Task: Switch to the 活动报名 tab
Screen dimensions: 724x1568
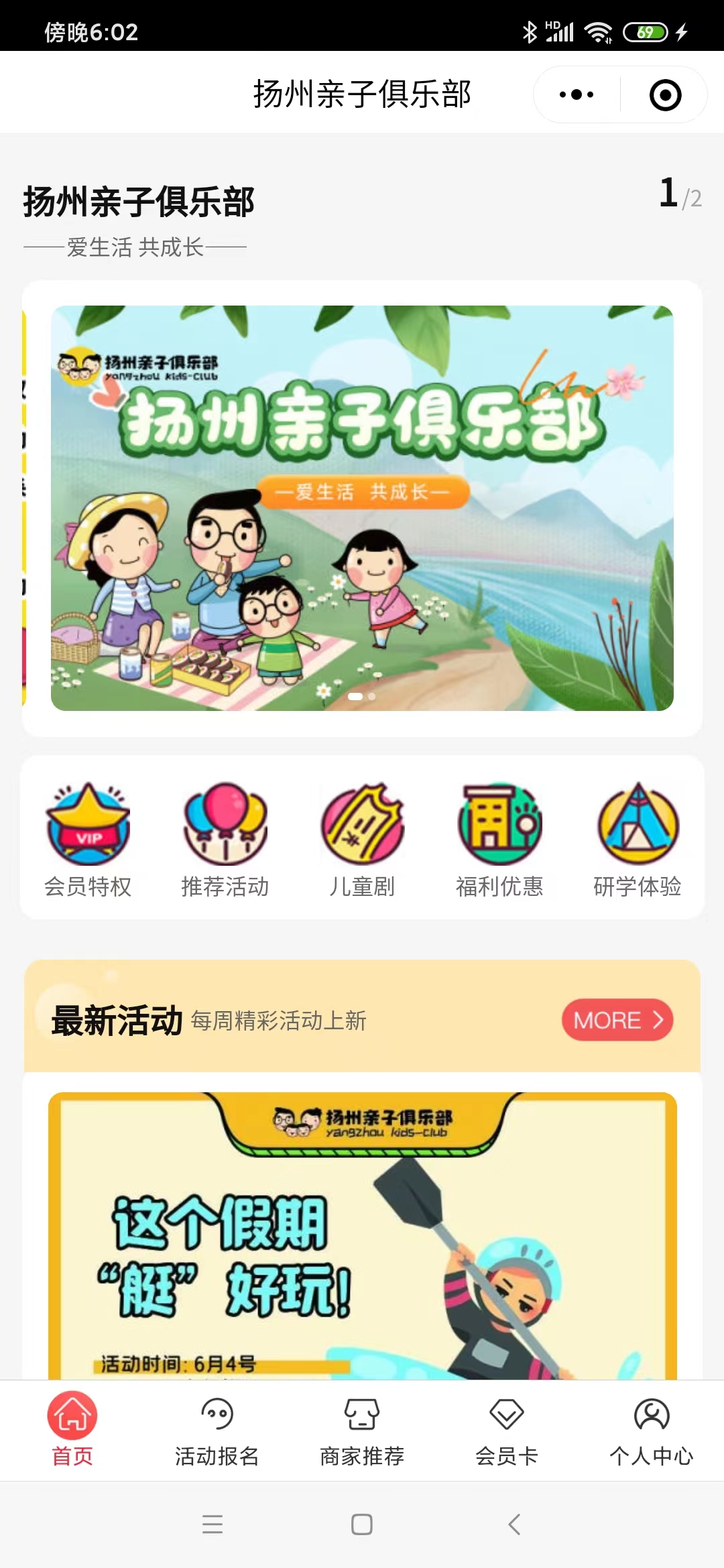Action: coord(217,1427)
